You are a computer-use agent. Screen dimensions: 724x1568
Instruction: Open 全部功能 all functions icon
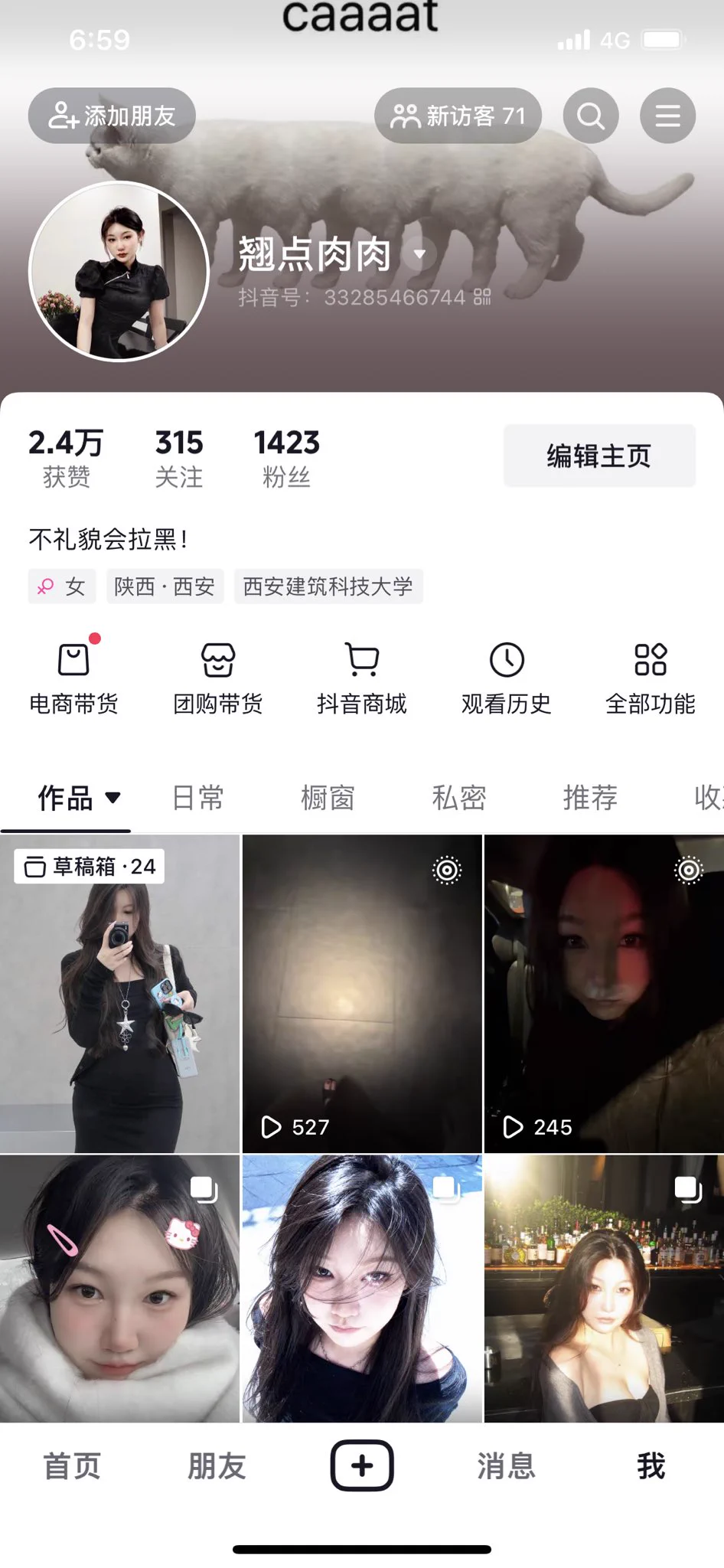click(650, 678)
